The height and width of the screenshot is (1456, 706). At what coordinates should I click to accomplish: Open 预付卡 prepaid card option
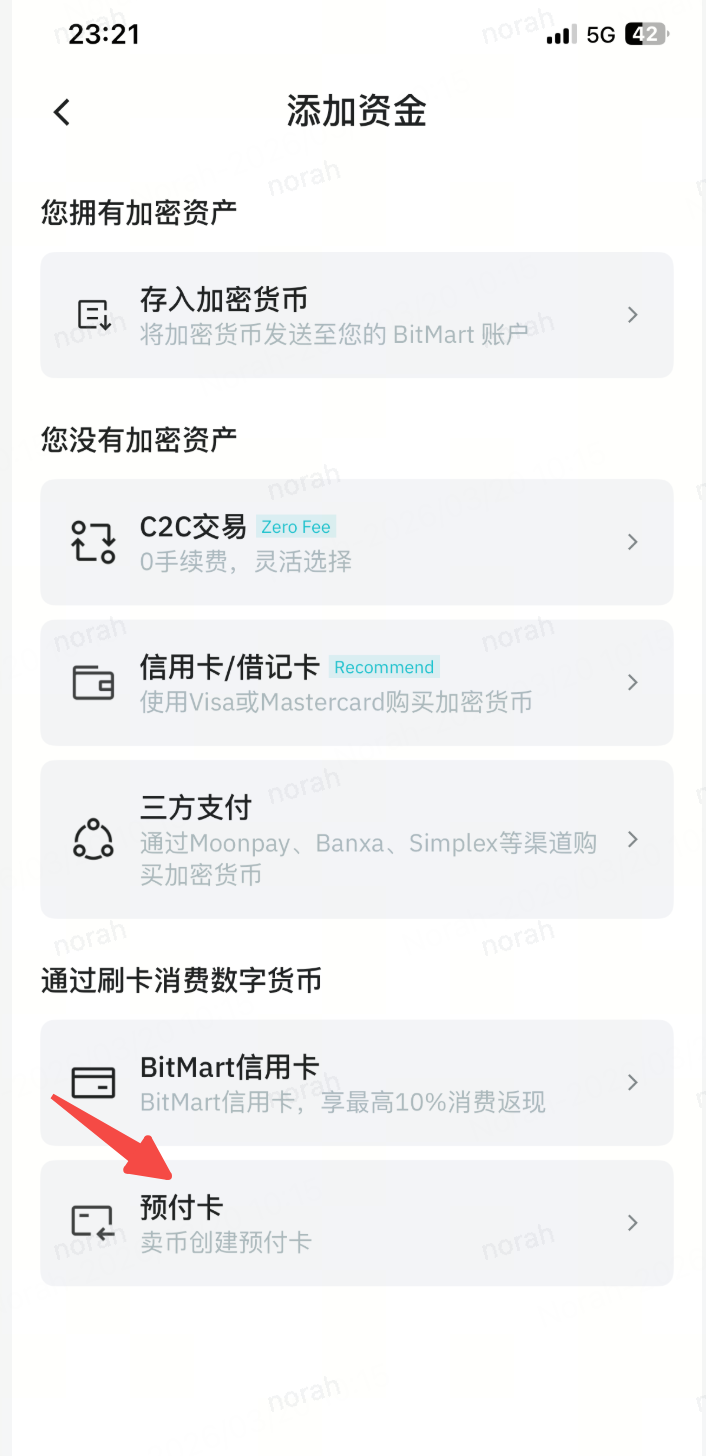tap(356, 1222)
